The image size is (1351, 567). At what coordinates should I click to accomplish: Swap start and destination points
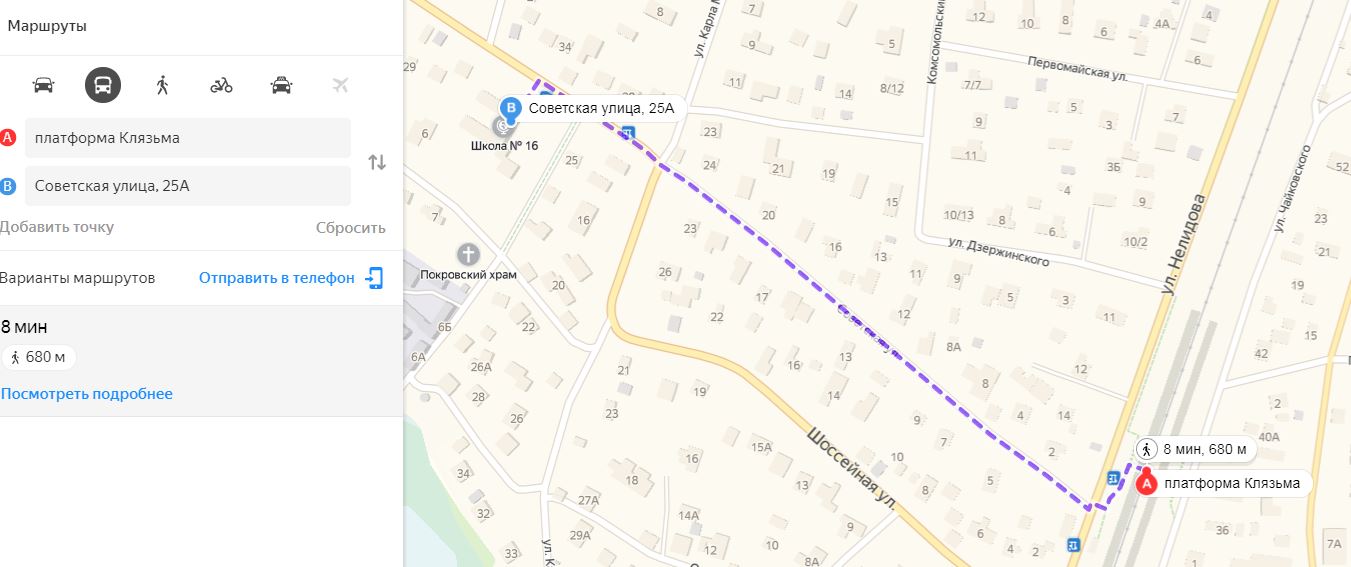[377, 162]
